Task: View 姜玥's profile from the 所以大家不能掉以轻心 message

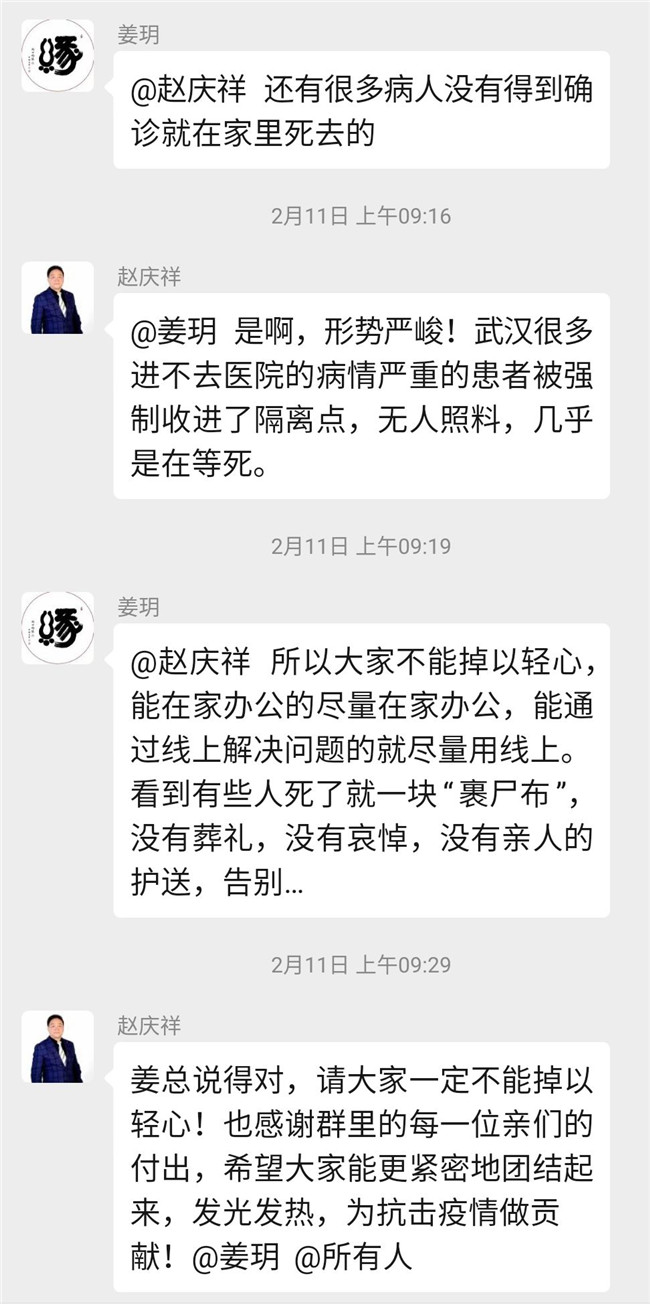Action: 58,628
